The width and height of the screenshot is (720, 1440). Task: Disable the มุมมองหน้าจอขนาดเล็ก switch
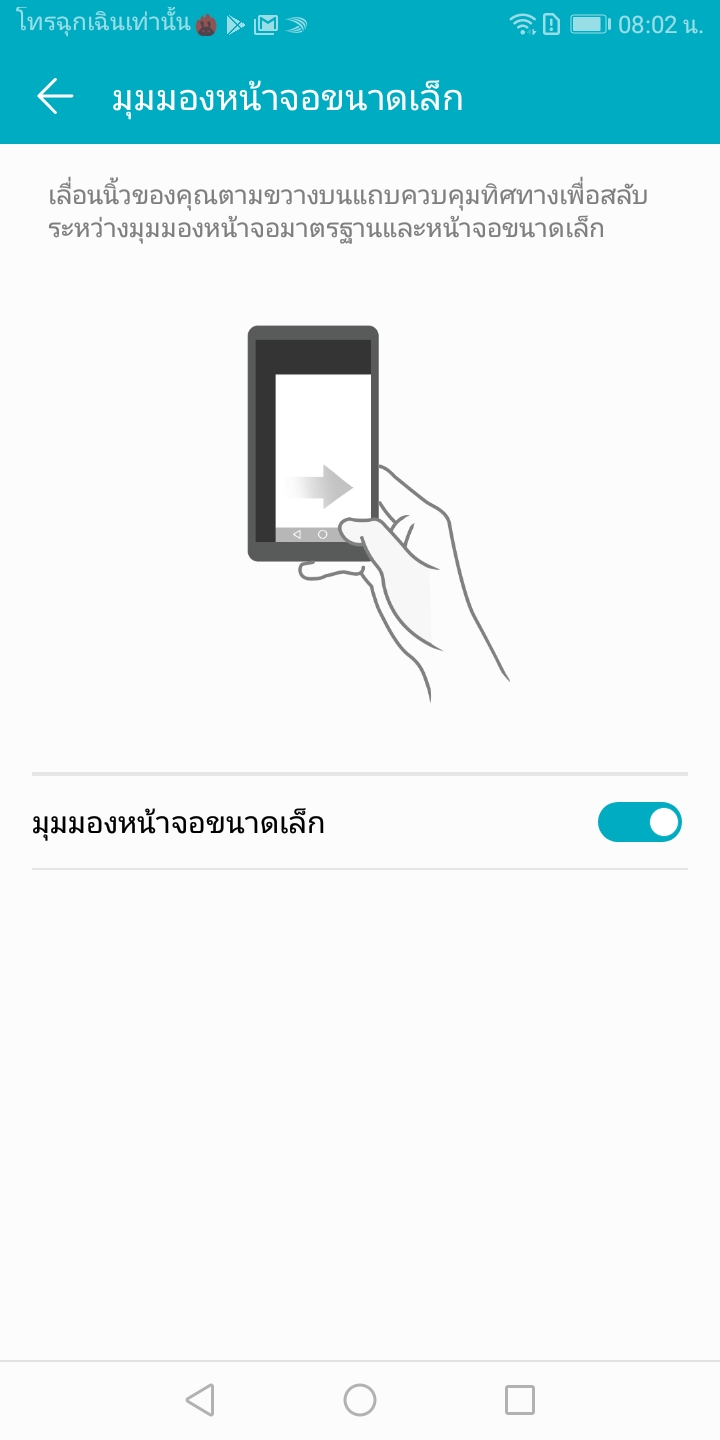[639, 823]
